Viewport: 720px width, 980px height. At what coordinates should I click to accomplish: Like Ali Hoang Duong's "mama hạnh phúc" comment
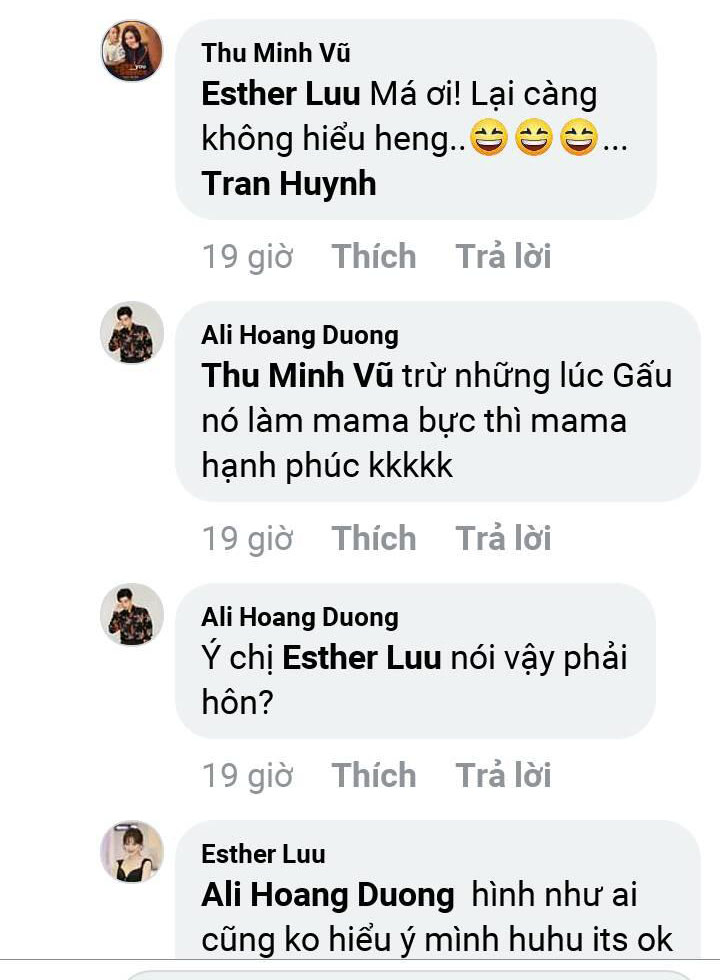[374, 539]
